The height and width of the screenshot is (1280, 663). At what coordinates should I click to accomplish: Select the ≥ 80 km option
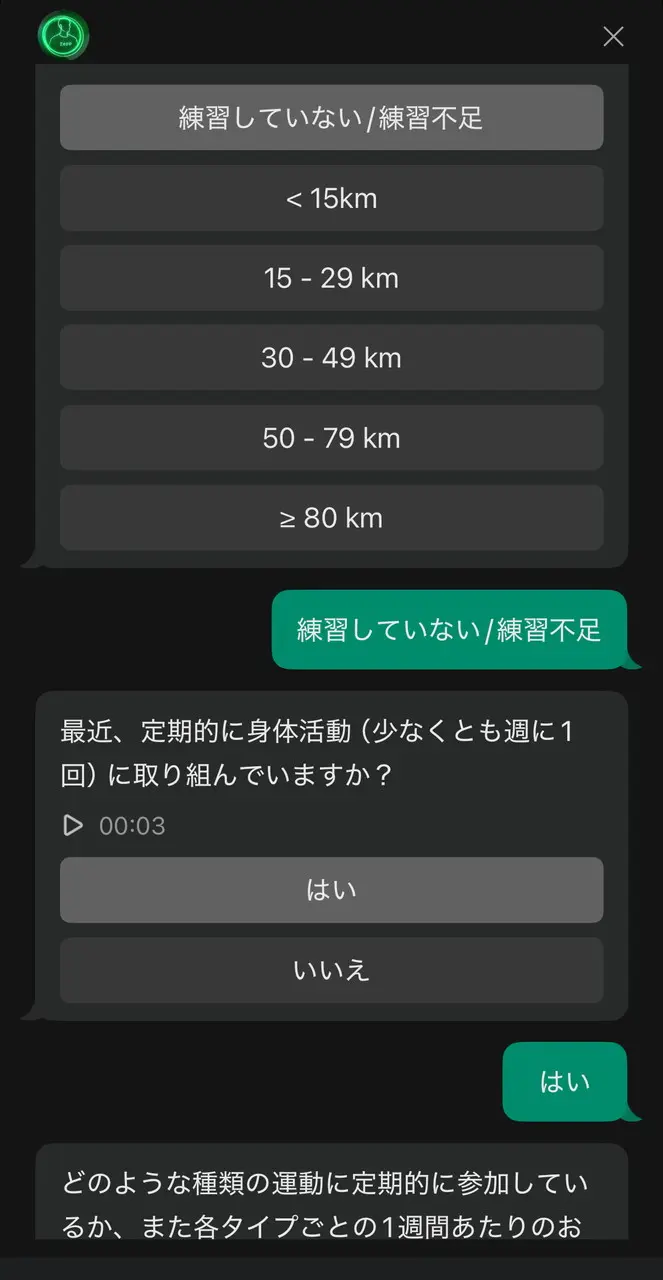coord(331,518)
